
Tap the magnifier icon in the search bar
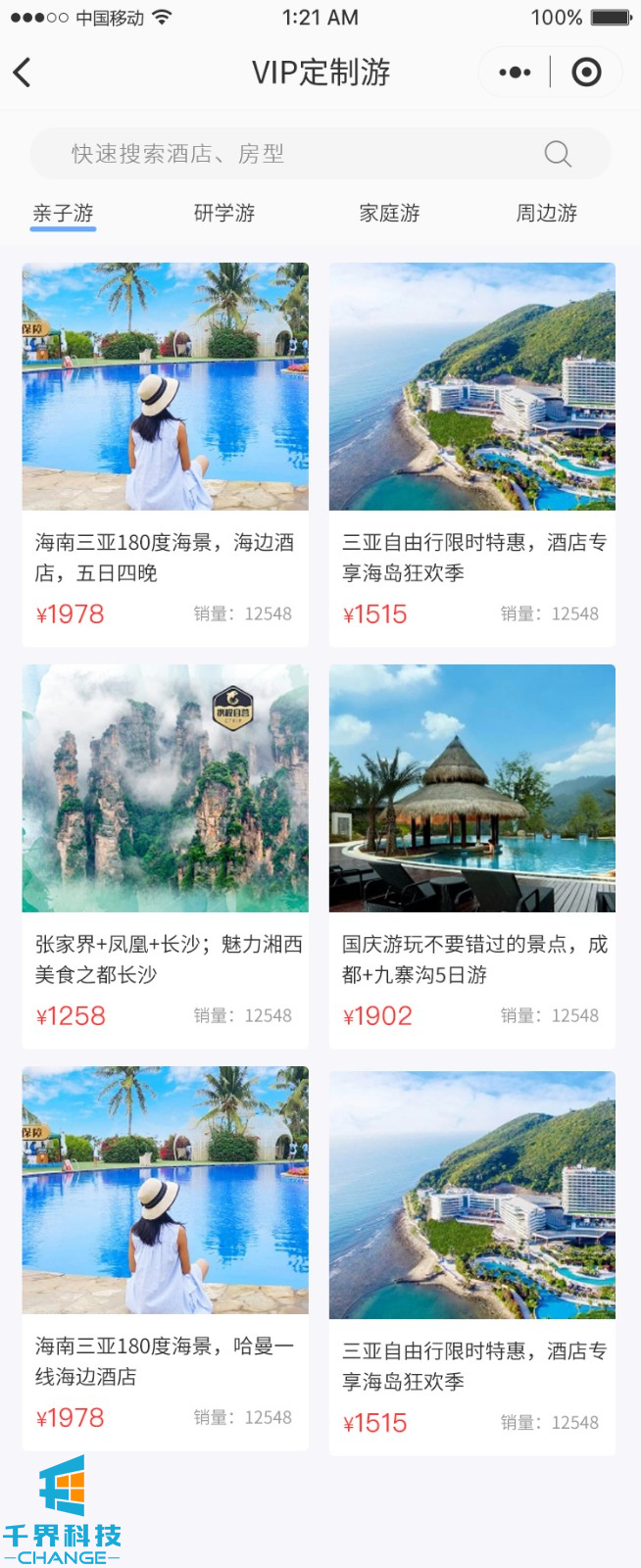coord(557,154)
